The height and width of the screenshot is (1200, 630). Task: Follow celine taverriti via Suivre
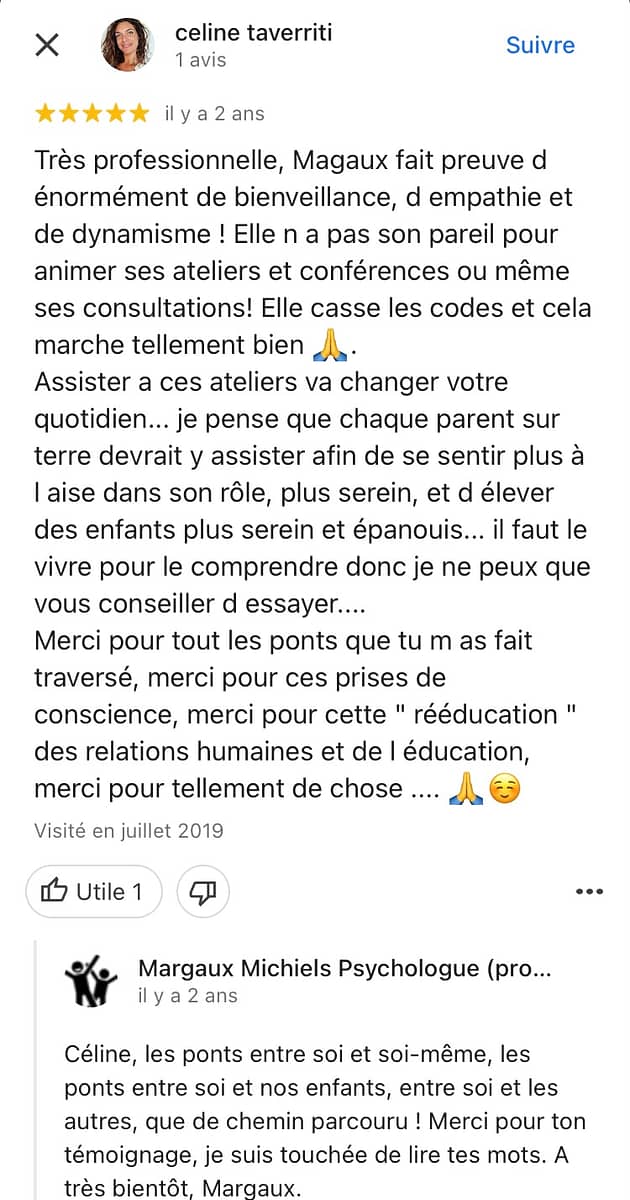[x=540, y=45]
